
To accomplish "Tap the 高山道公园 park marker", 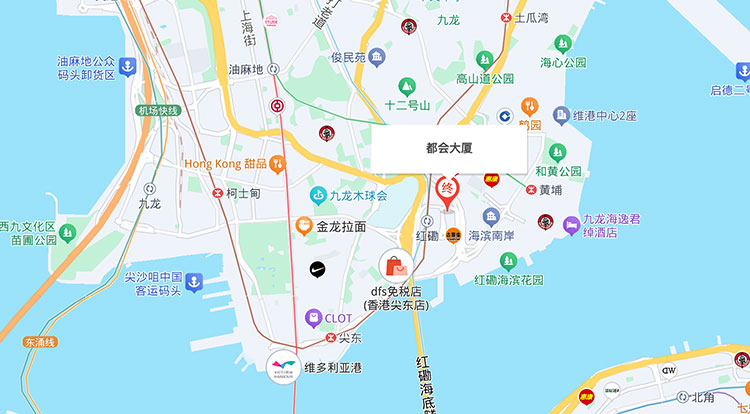I will pos(485,60).
